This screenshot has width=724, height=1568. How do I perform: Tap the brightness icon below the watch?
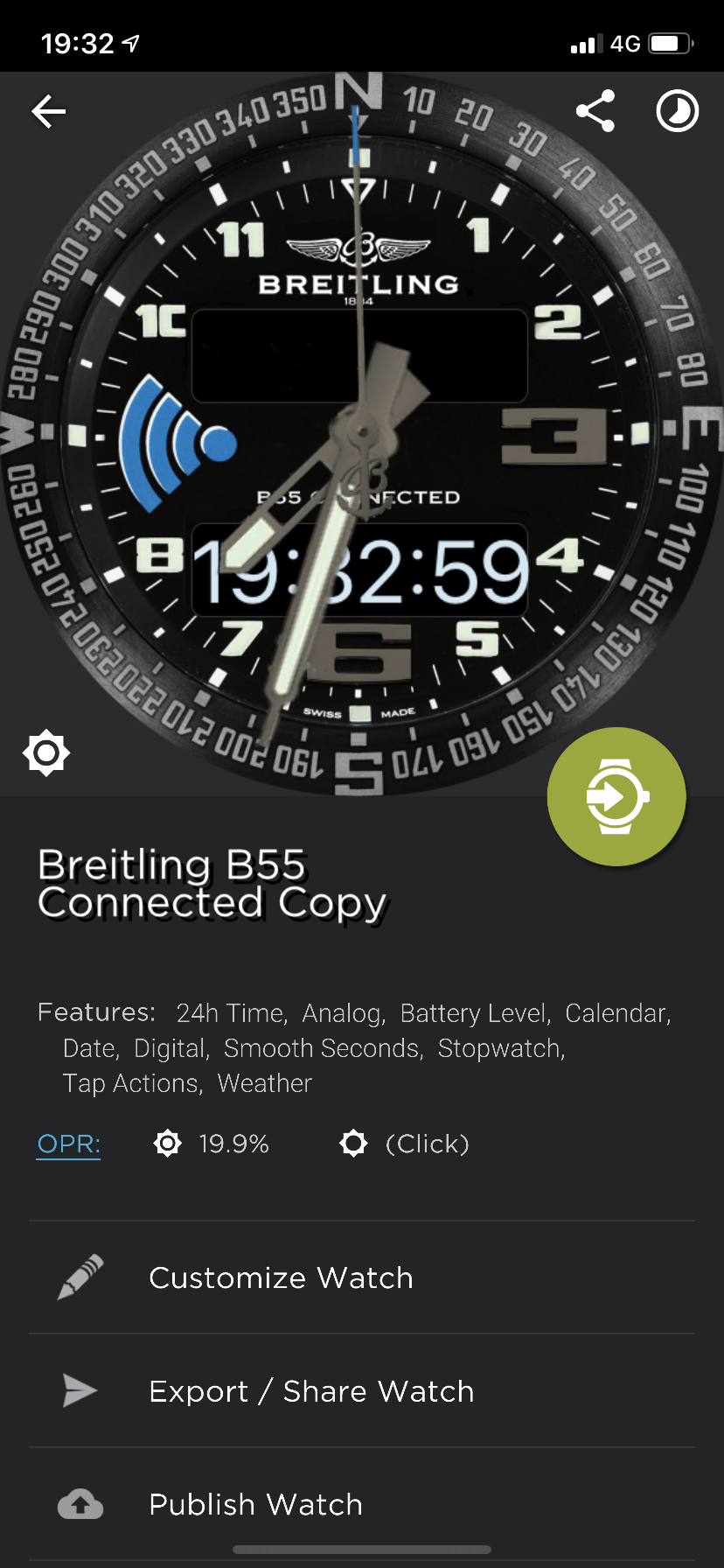click(46, 752)
